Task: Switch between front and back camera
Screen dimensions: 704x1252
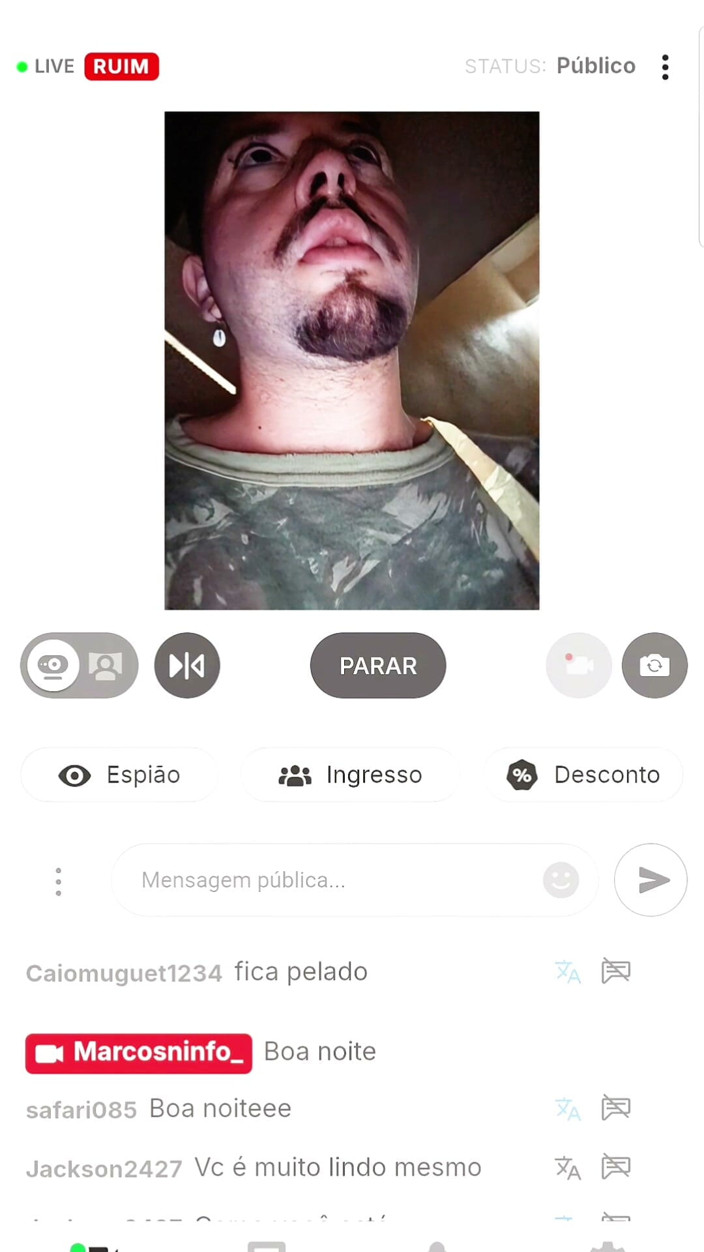Action: tap(655, 665)
